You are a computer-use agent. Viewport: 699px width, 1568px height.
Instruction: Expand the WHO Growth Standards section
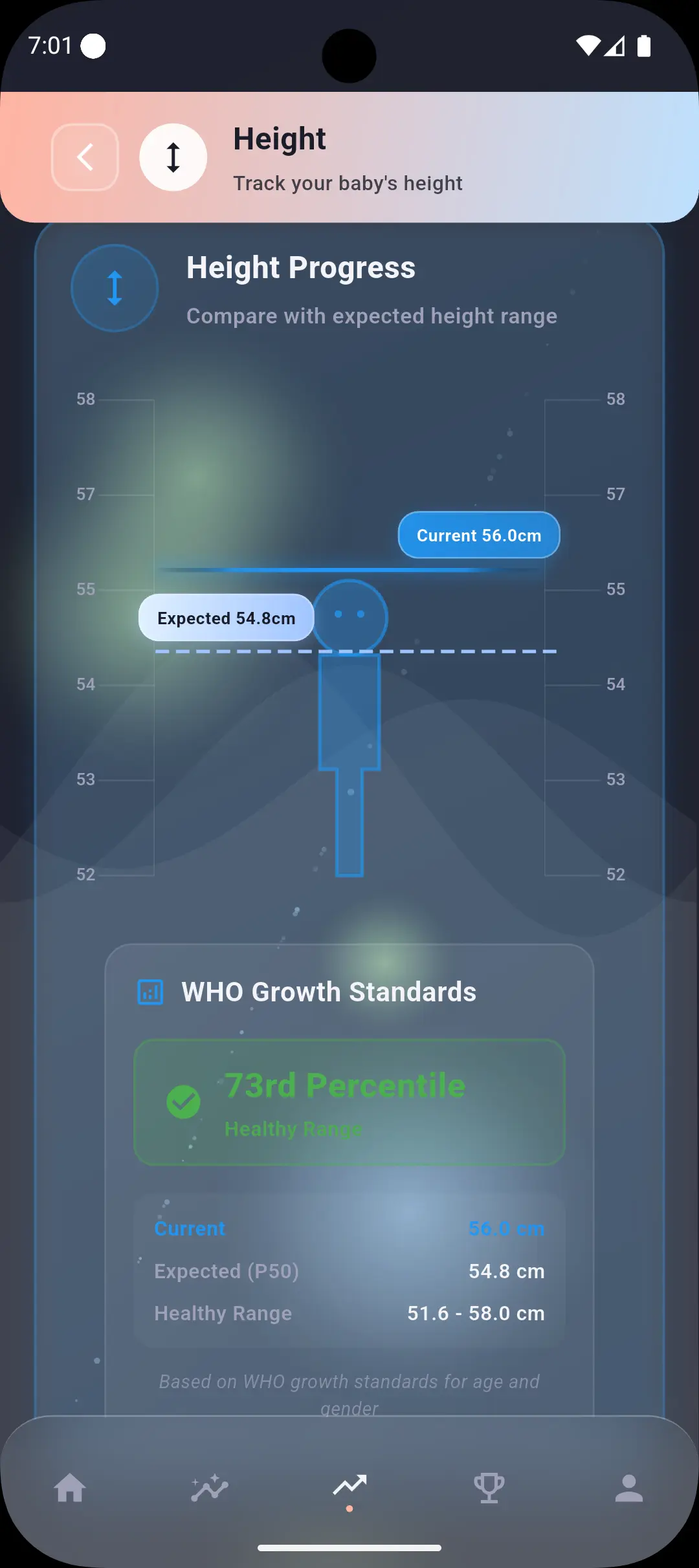[349, 991]
